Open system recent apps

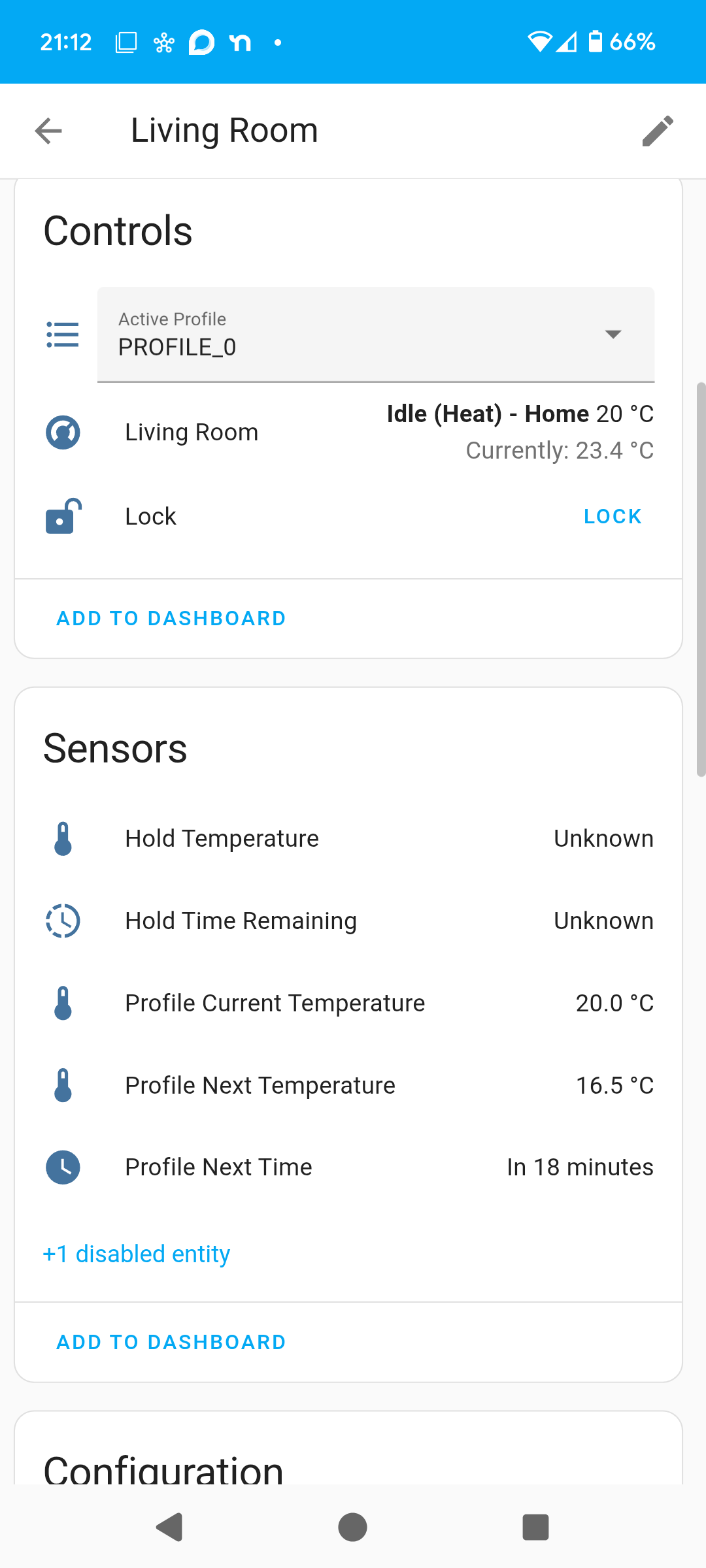pyautogui.click(x=535, y=1527)
